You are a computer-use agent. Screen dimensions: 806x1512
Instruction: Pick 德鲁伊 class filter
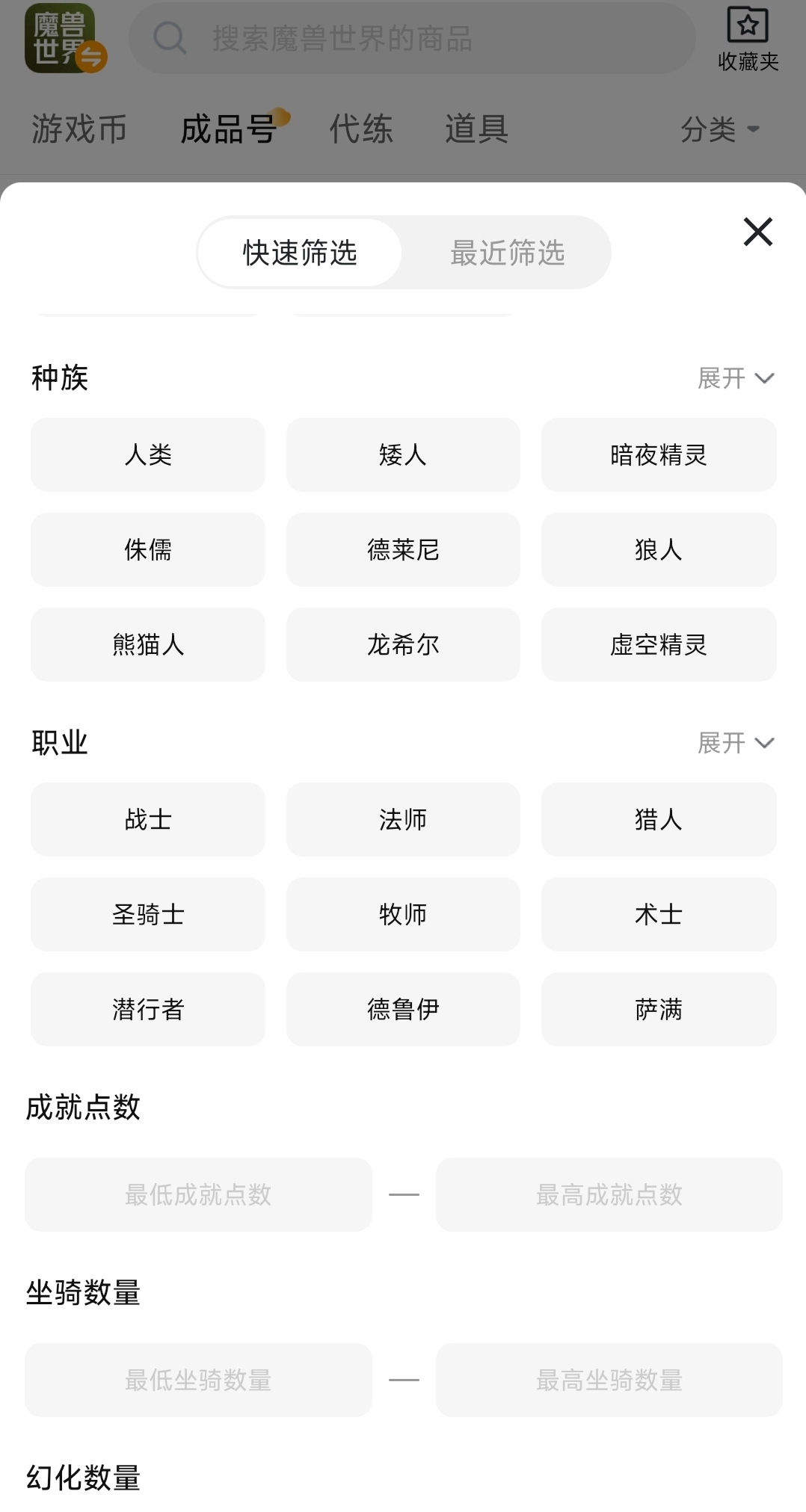click(x=403, y=1009)
